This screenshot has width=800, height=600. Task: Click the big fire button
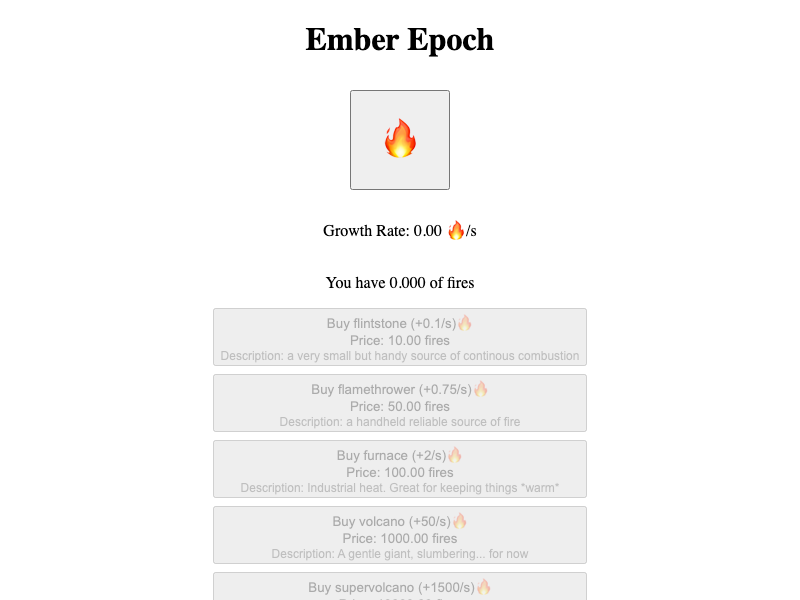tap(400, 140)
